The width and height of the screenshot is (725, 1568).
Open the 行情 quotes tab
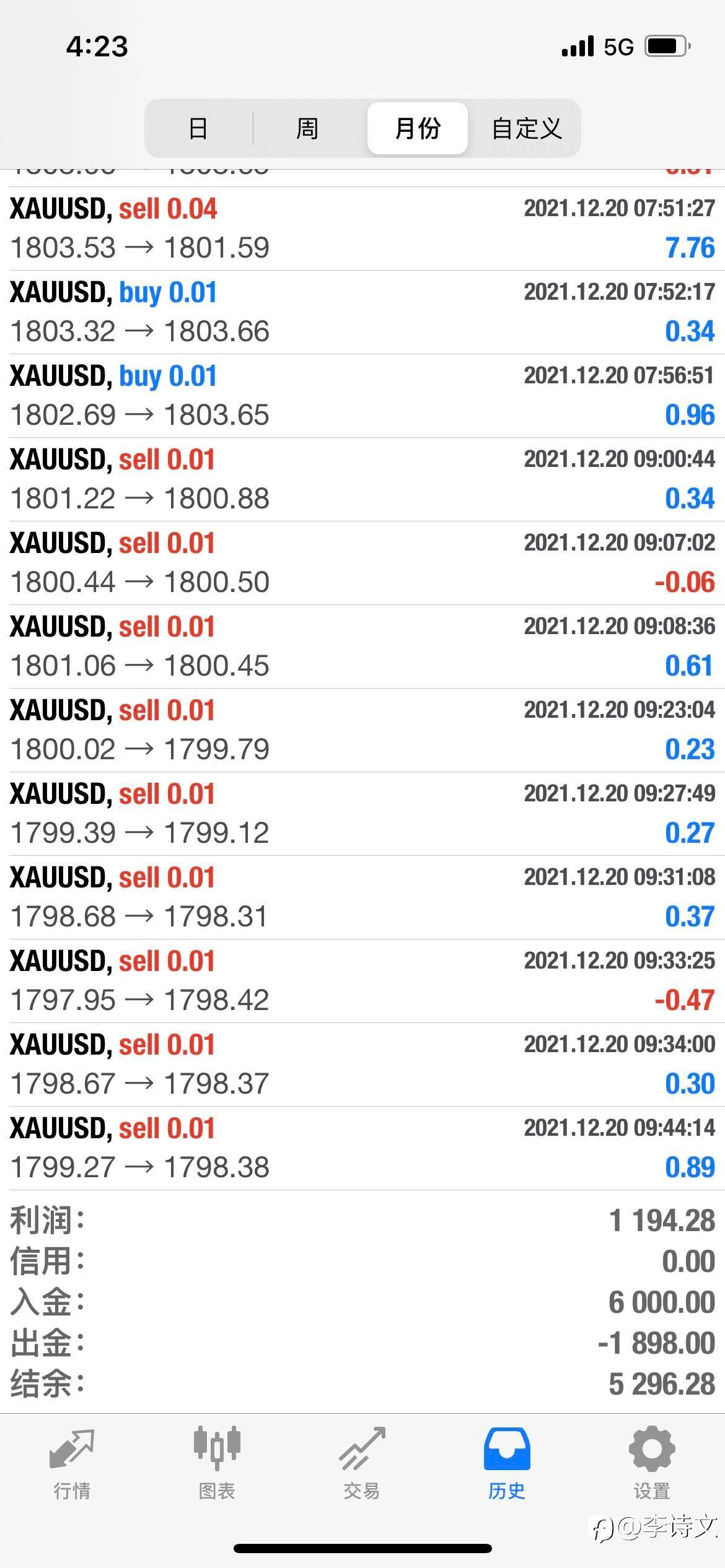tap(72, 1464)
